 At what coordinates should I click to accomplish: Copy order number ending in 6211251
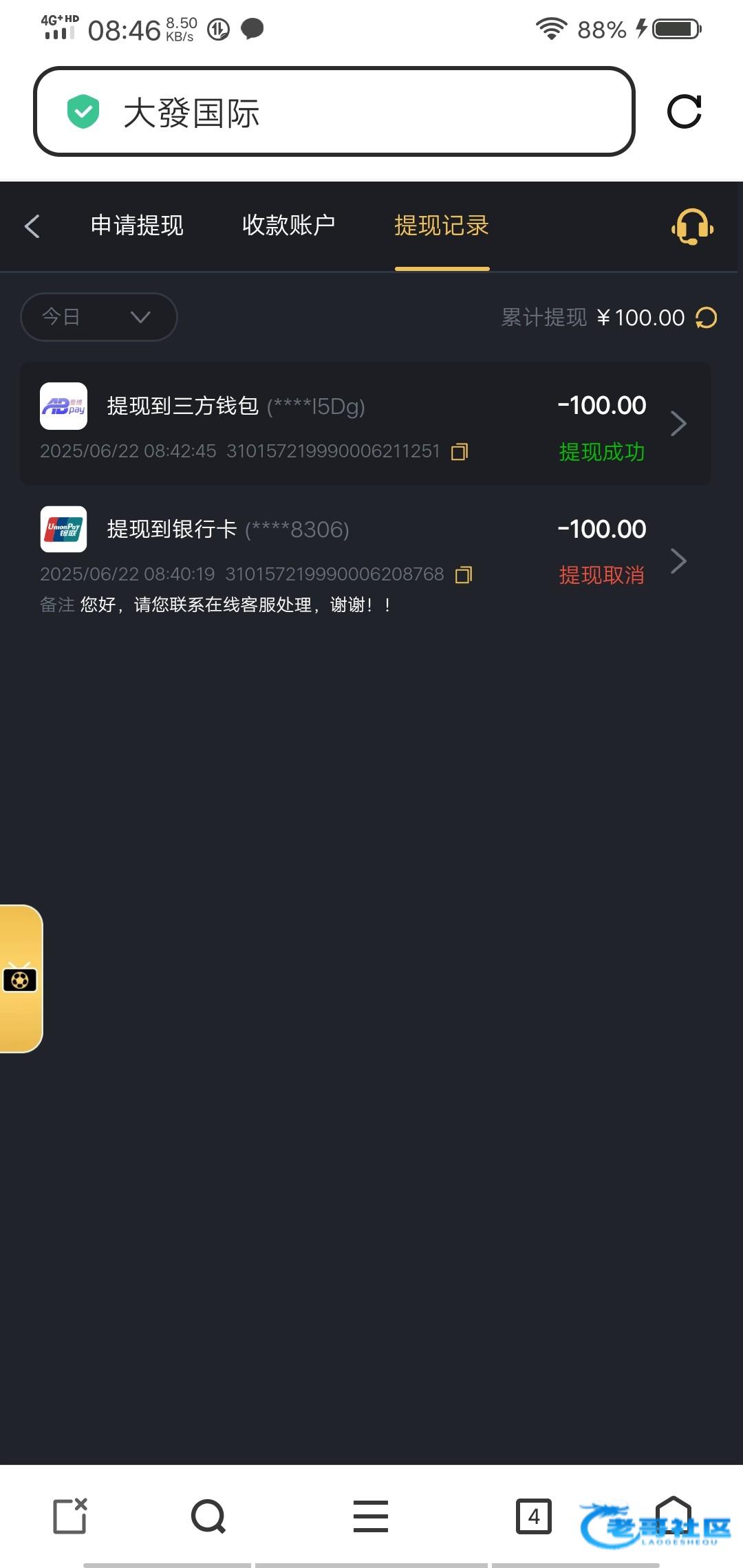click(x=460, y=452)
